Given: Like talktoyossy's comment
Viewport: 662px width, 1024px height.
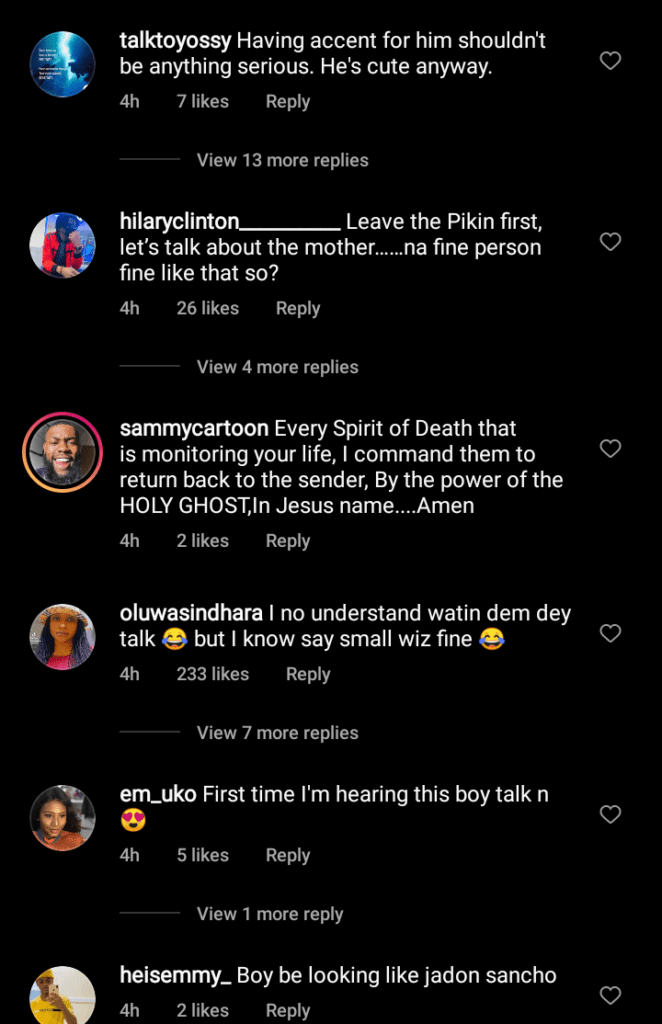Looking at the screenshot, I should (610, 61).
